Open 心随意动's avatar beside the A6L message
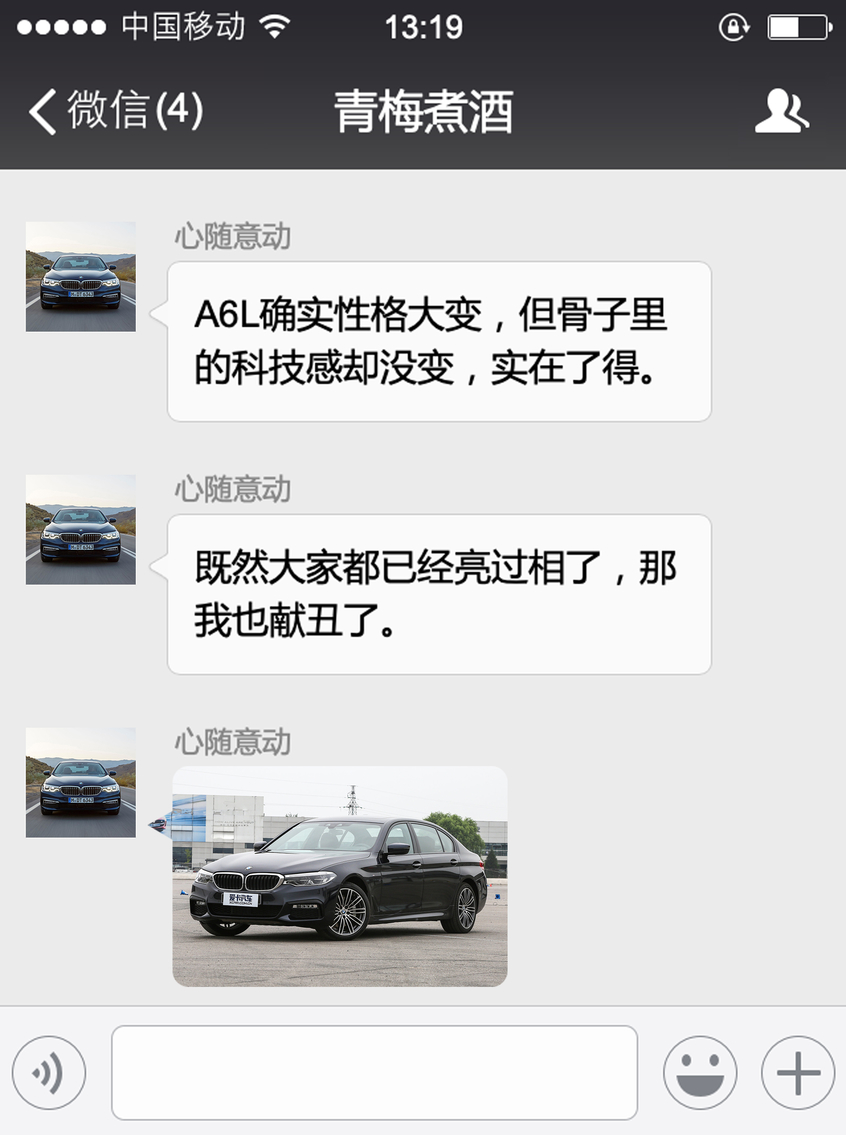 [81, 277]
